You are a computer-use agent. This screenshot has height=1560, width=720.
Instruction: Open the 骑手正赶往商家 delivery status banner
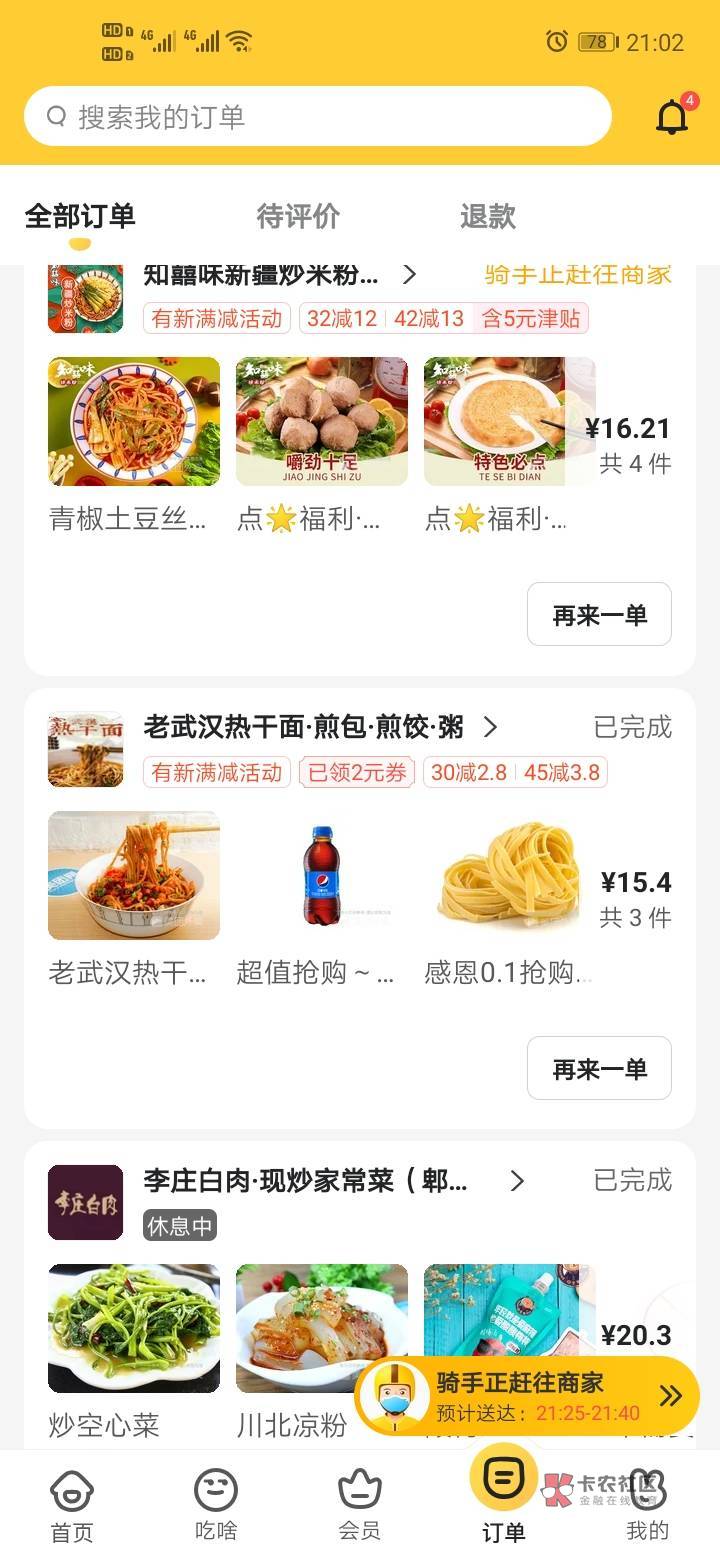click(527, 1396)
